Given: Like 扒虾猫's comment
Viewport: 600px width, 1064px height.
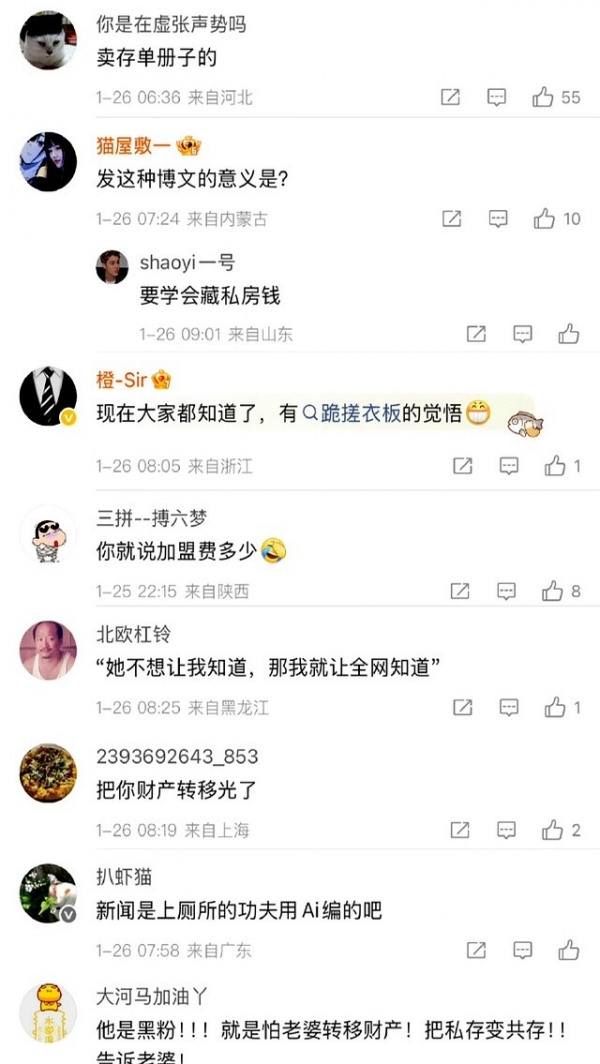Looking at the screenshot, I should click(569, 949).
